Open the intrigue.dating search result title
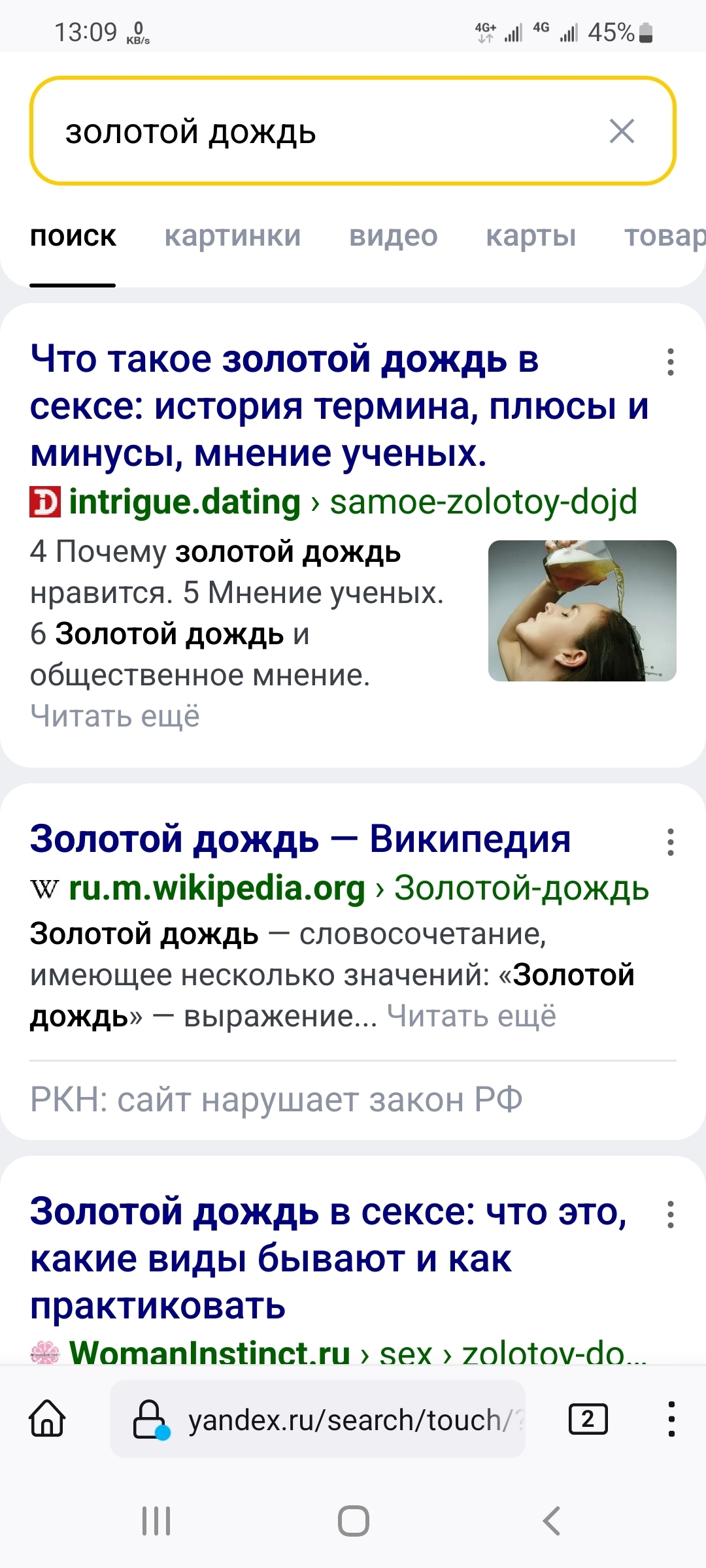The image size is (706, 1568). (339, 406)
